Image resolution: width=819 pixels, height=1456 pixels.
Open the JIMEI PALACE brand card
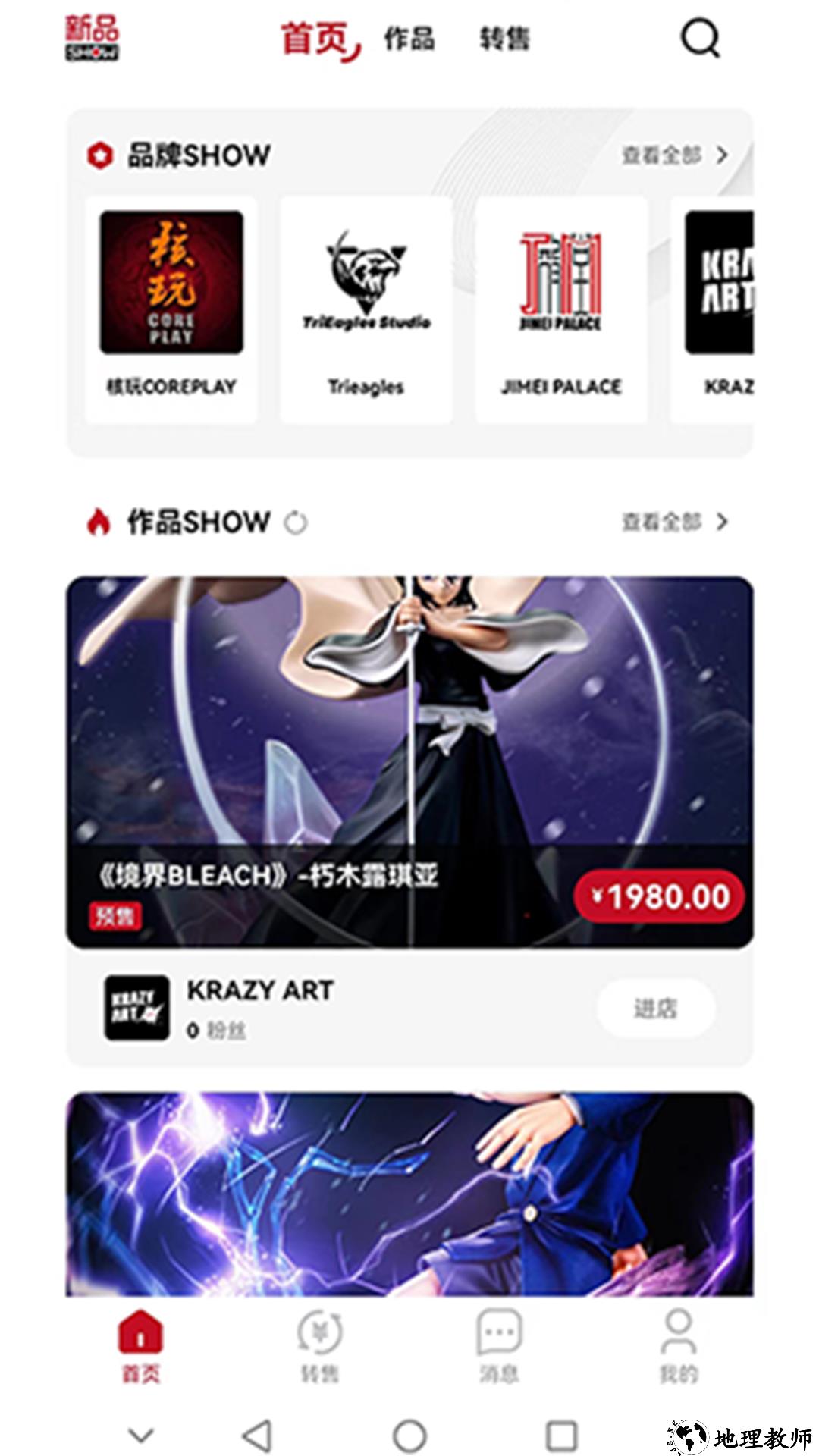(561, 309)
